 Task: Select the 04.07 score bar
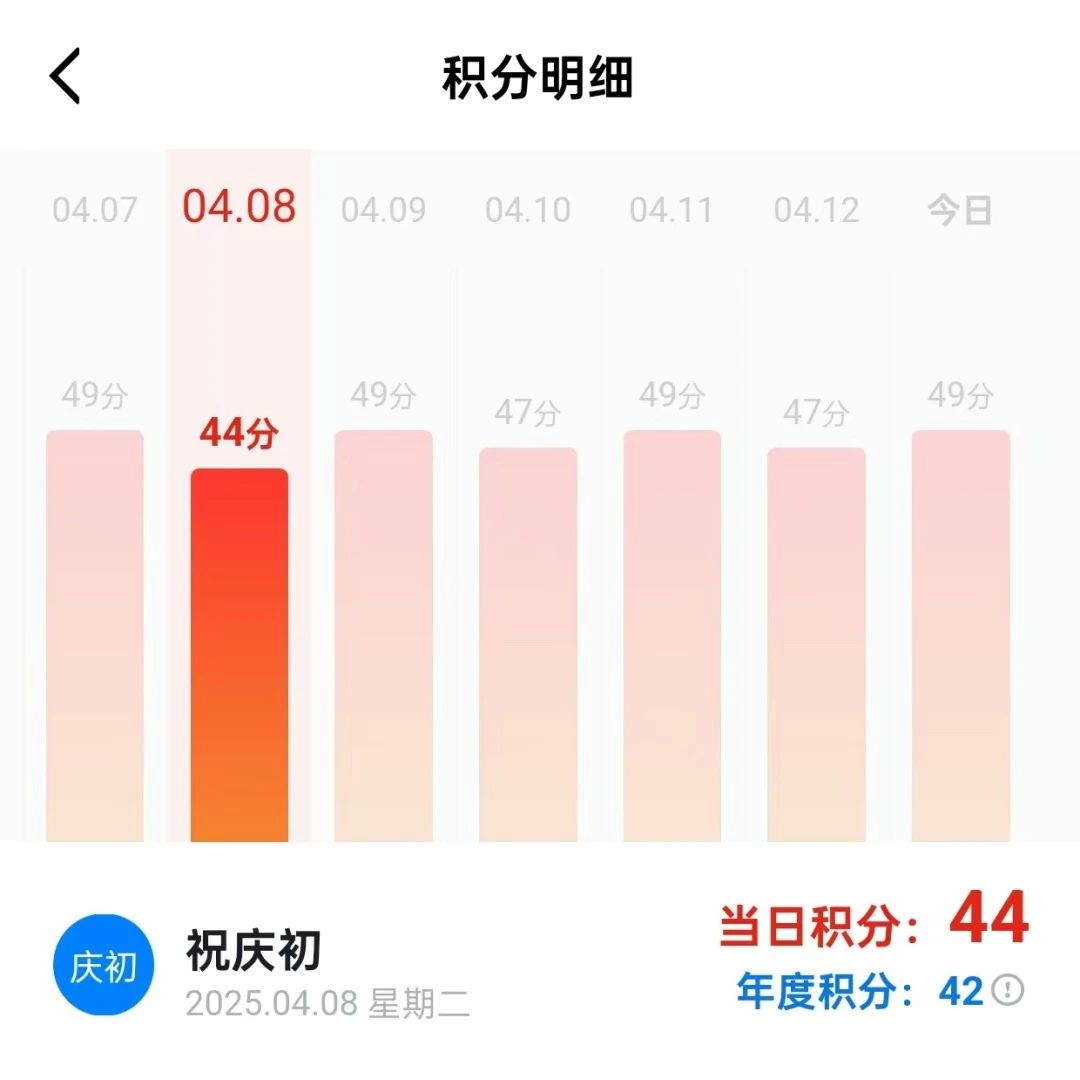tap(95, 635)
